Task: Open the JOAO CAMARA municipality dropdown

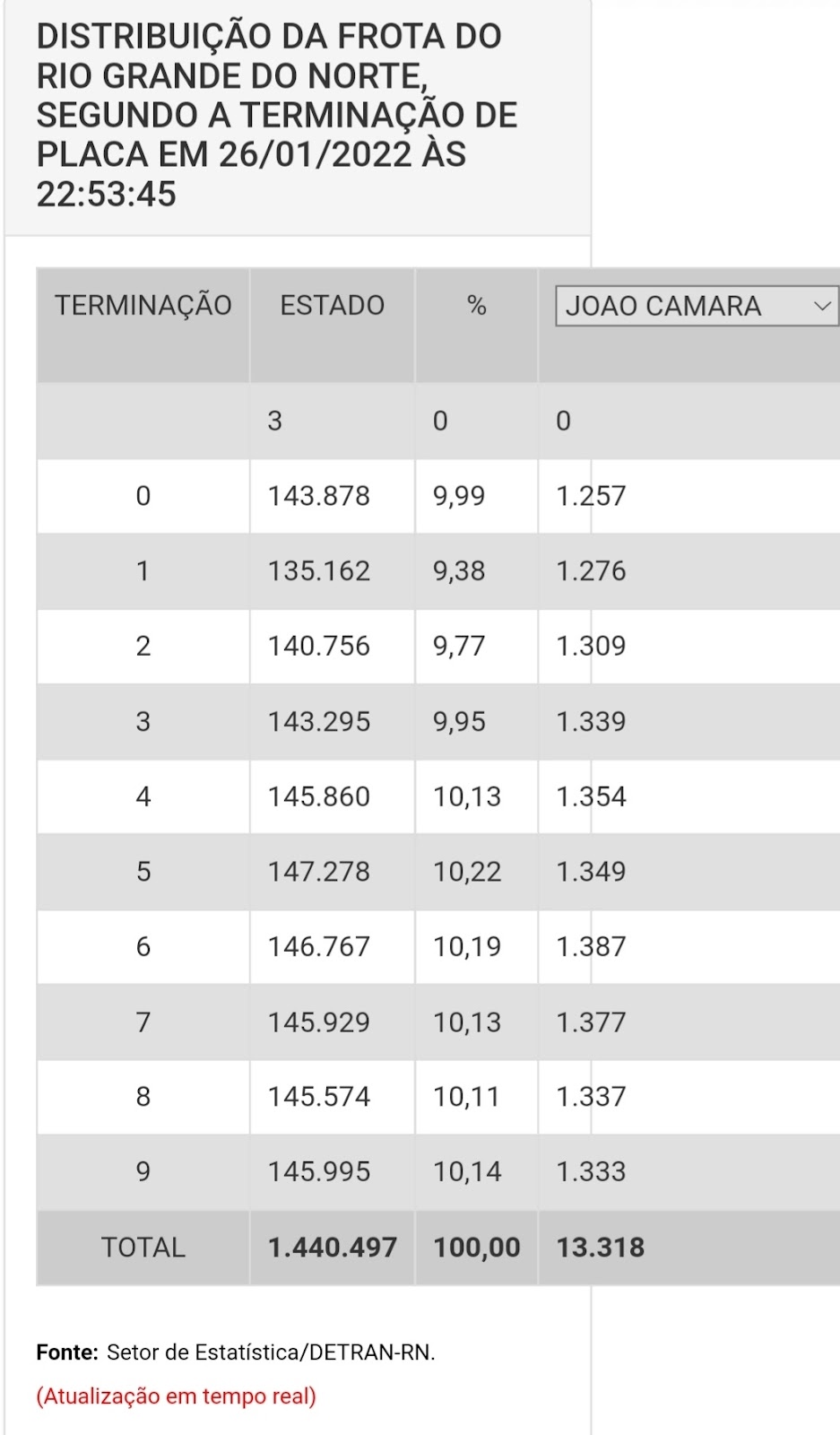Action: [x=697, y=306]
